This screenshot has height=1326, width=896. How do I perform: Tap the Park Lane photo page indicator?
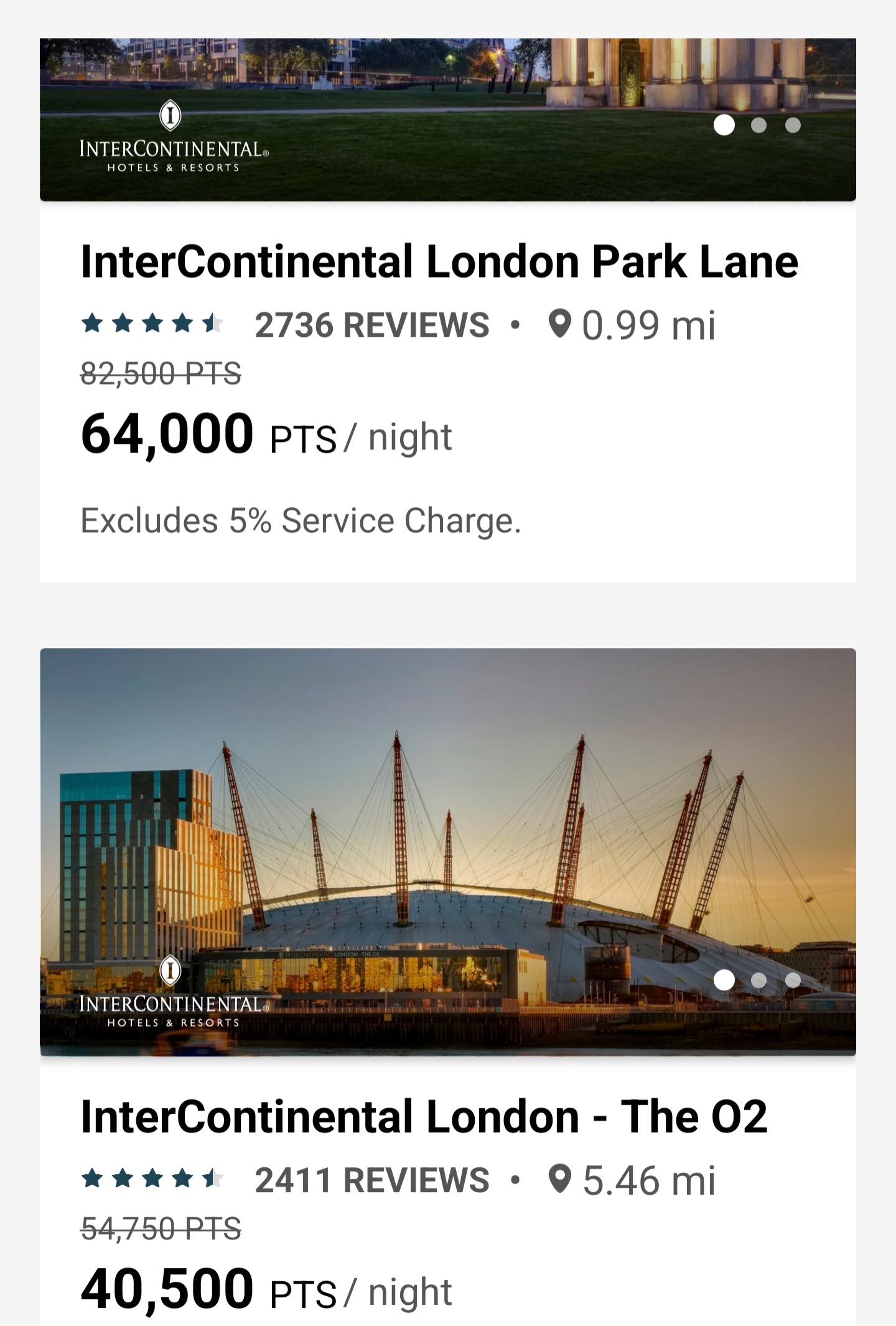[758, 125]
